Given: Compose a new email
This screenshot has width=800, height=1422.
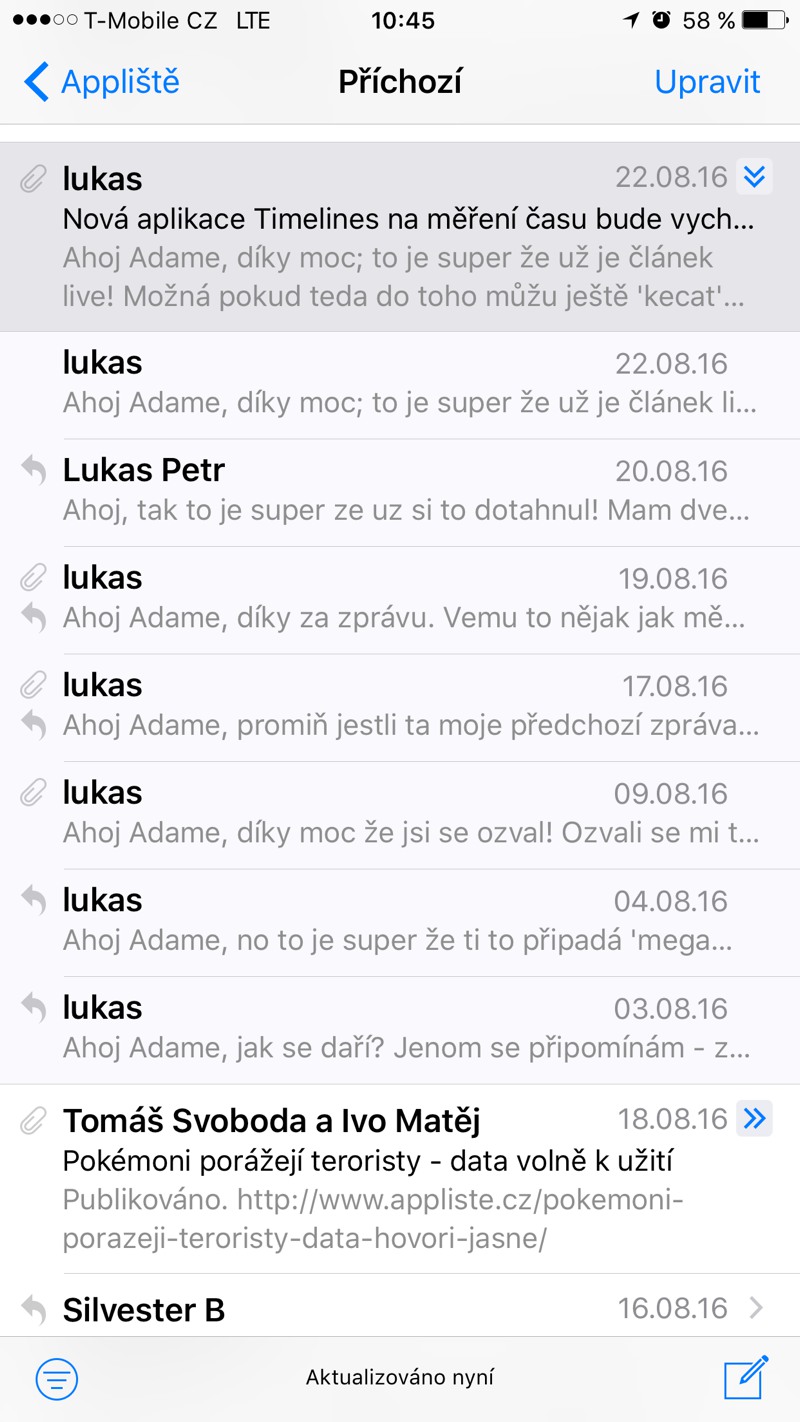Looking at the screenshot, I should click(x=745, y=1377).
